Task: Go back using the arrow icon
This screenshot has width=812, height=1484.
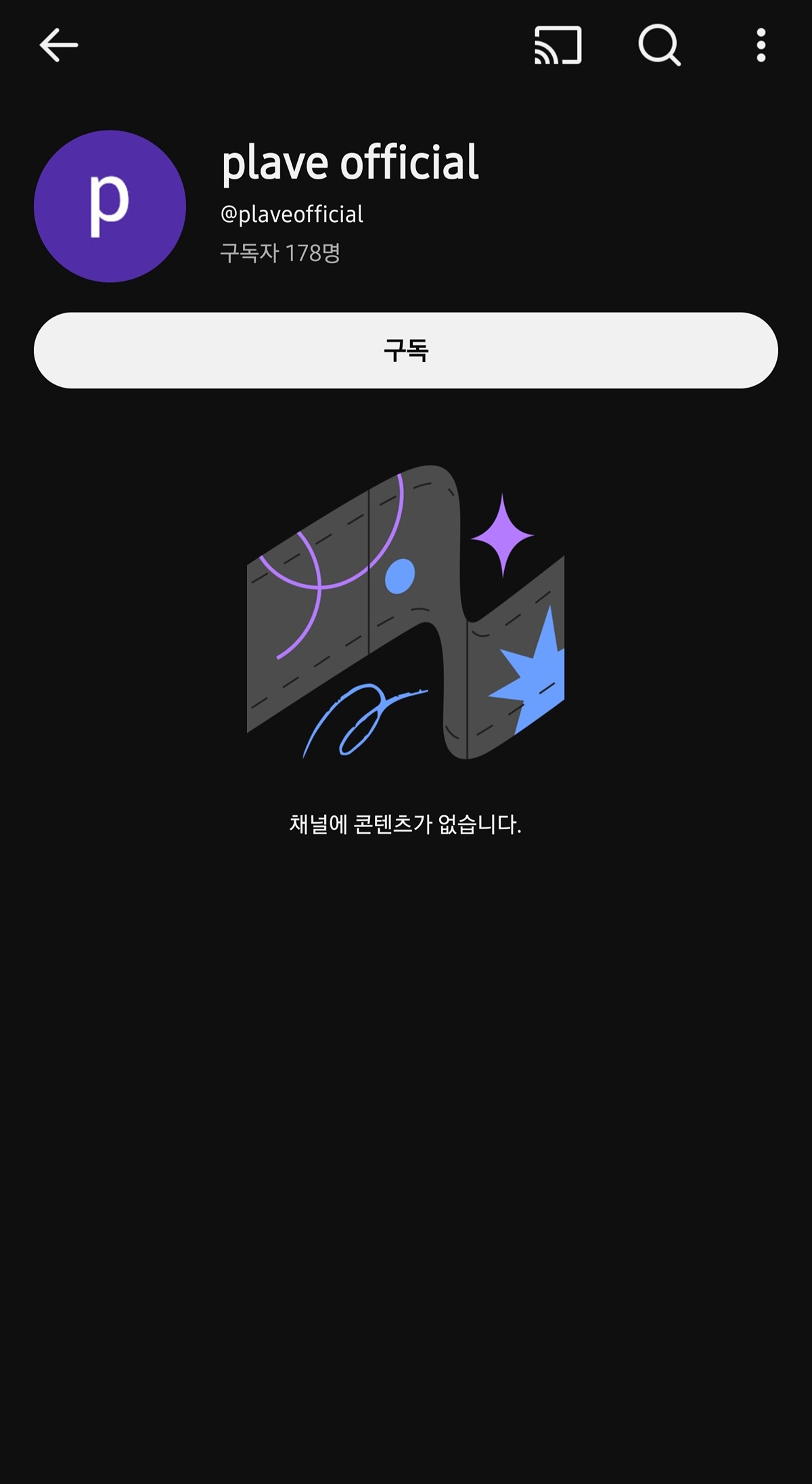Action: 59,45
